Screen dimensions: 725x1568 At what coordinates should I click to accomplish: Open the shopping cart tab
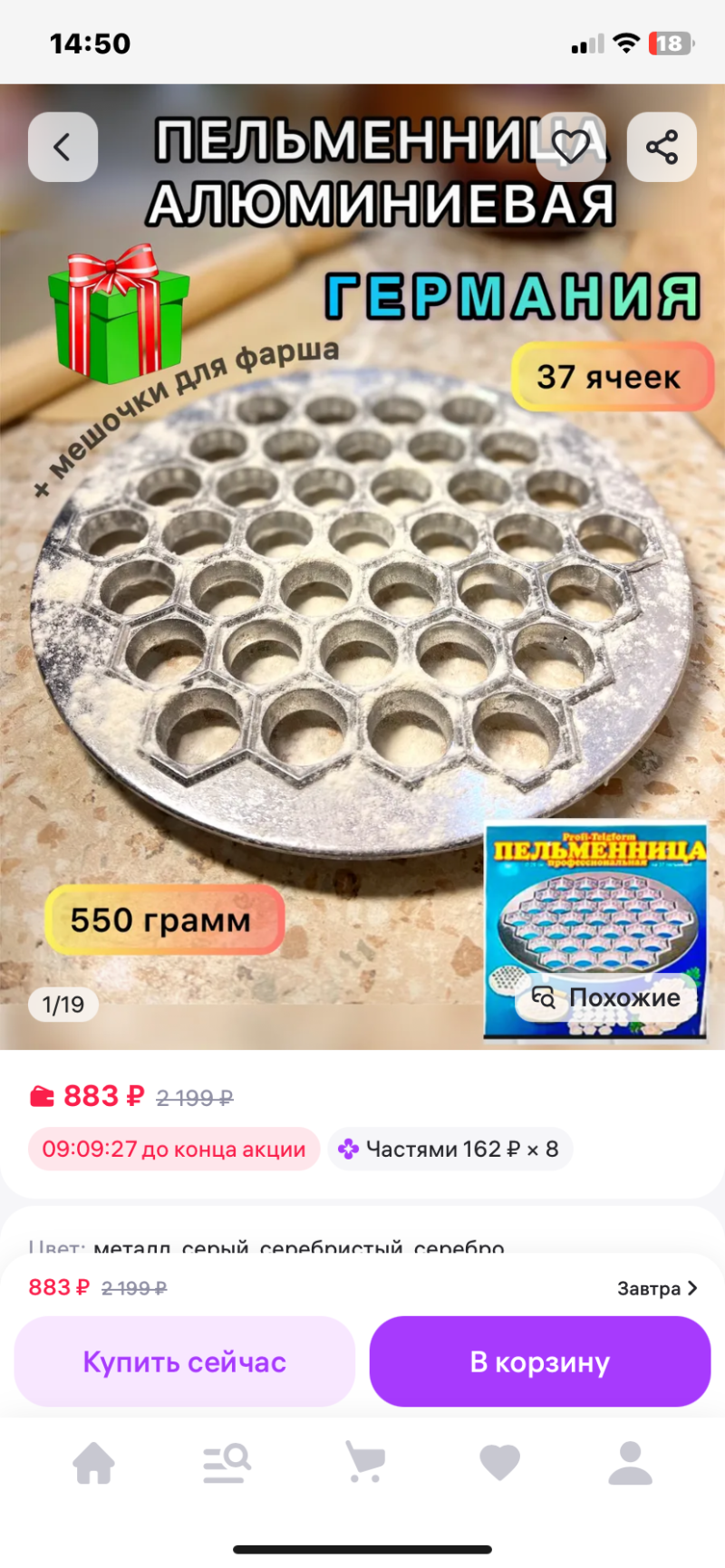click(x=365, y=1462)
